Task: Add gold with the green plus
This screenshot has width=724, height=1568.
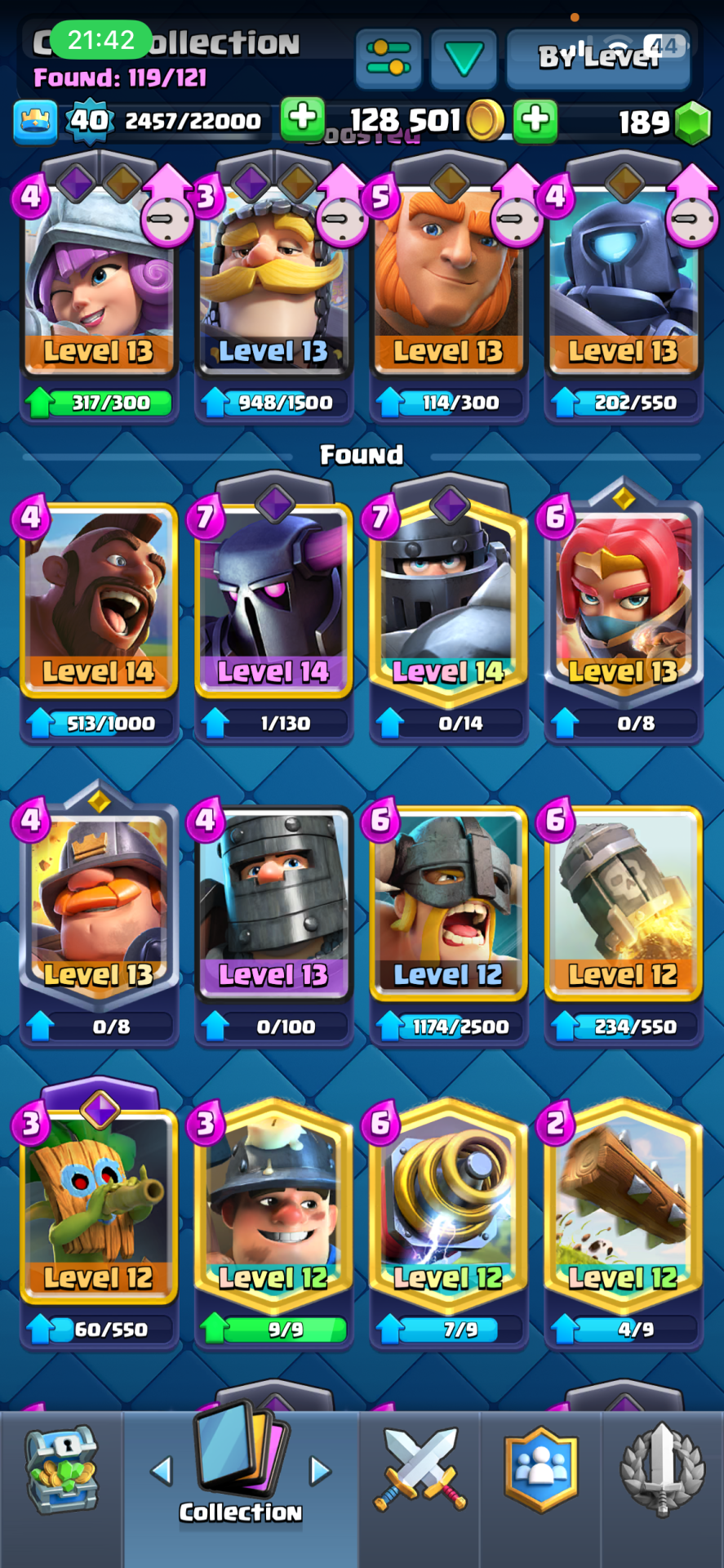Action: coord(536,119)
